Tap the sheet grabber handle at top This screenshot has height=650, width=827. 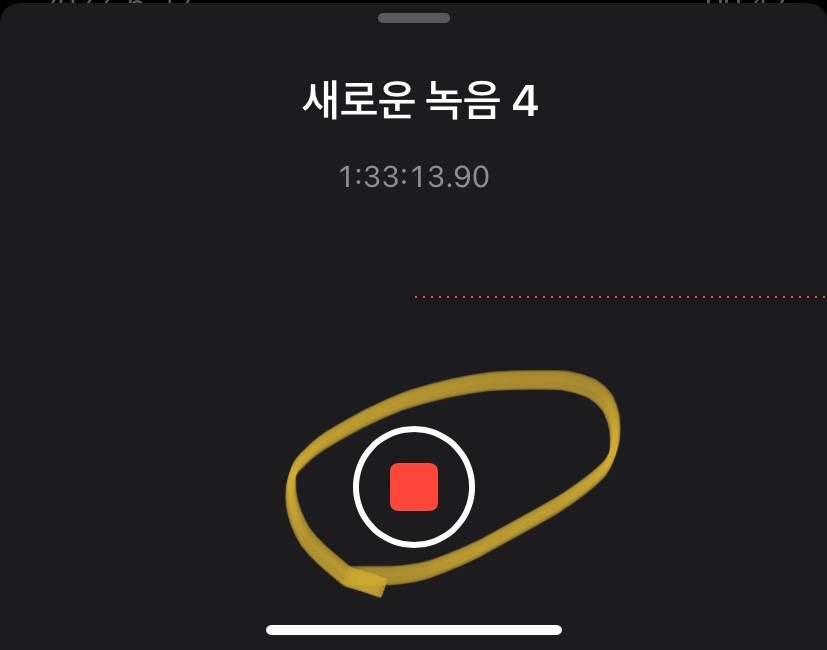click(414, 18)
